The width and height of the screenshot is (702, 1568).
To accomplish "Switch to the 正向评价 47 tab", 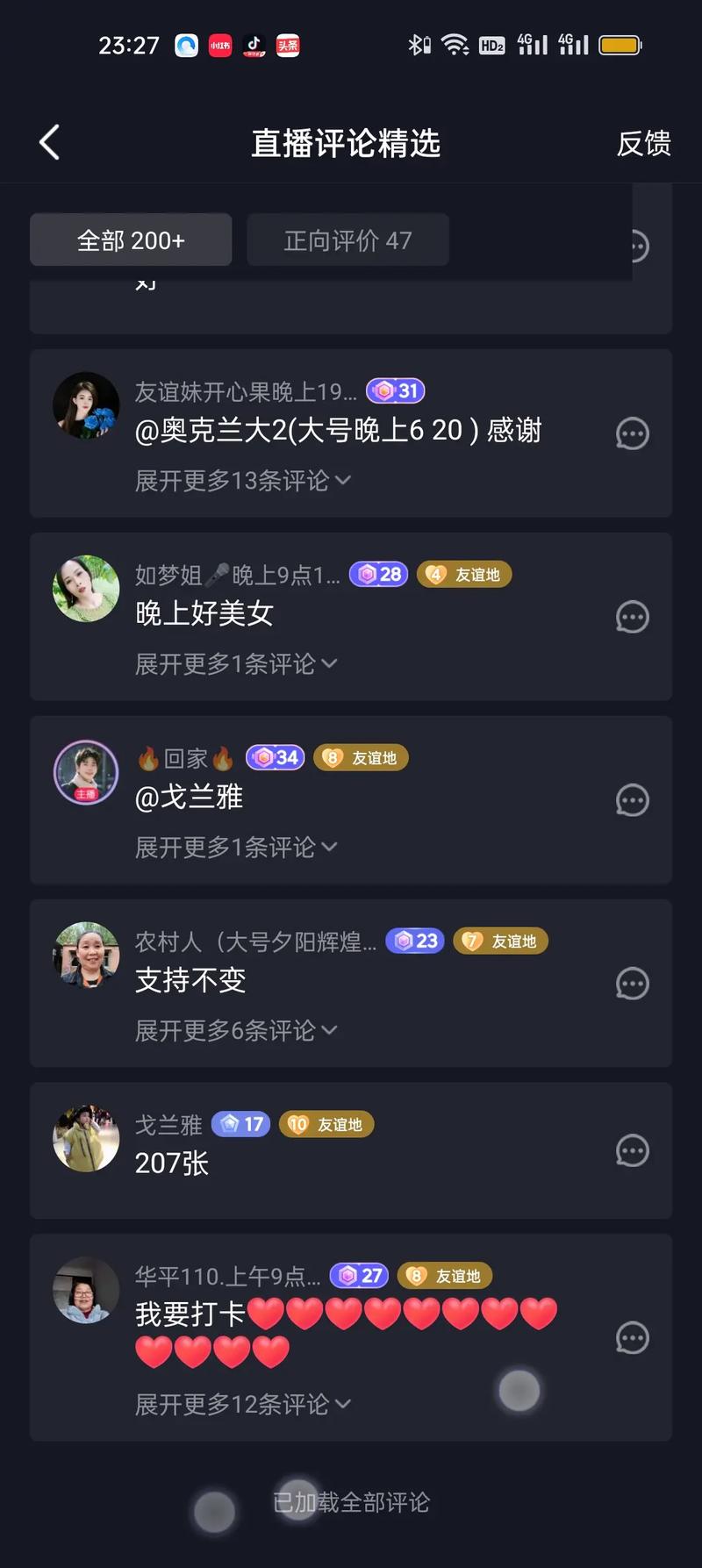I will (347, 240).
